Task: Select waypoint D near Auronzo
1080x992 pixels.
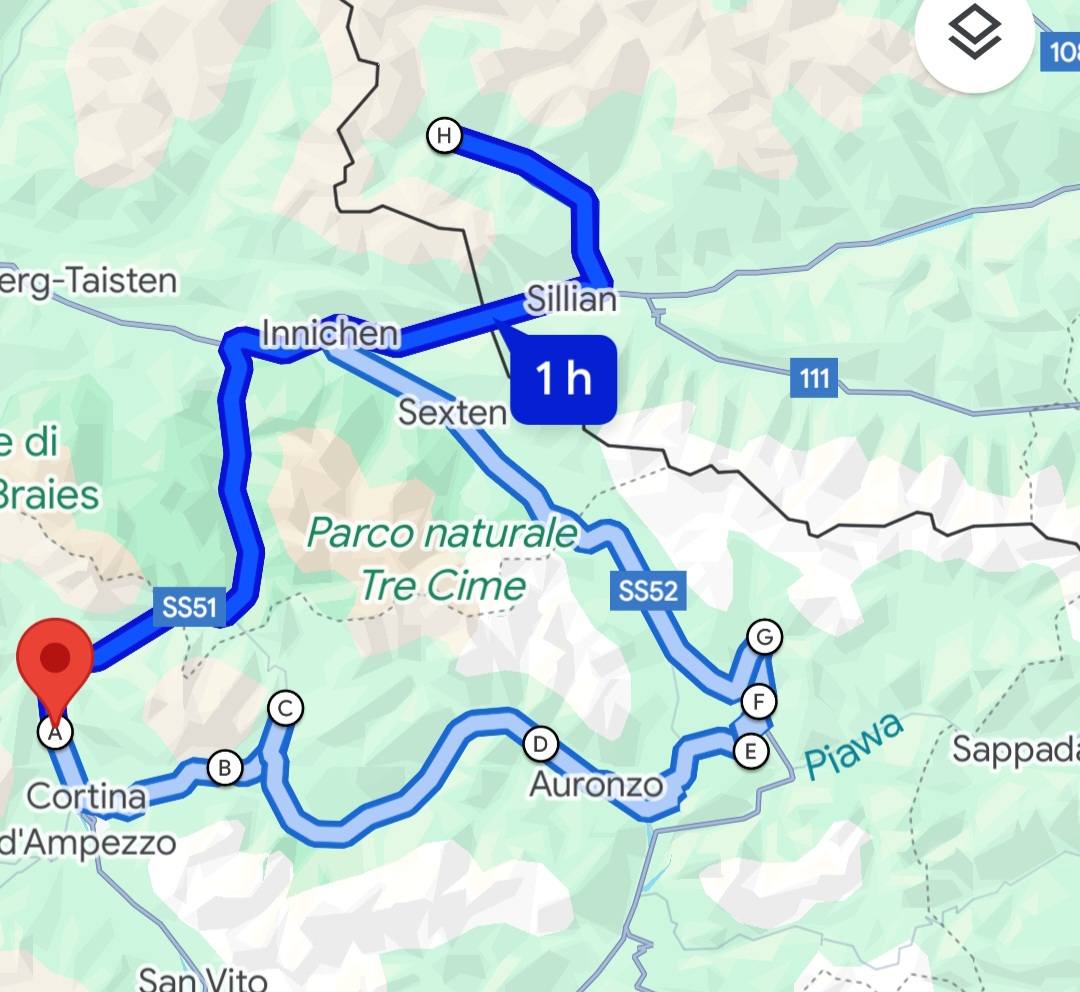Action: 539,743
